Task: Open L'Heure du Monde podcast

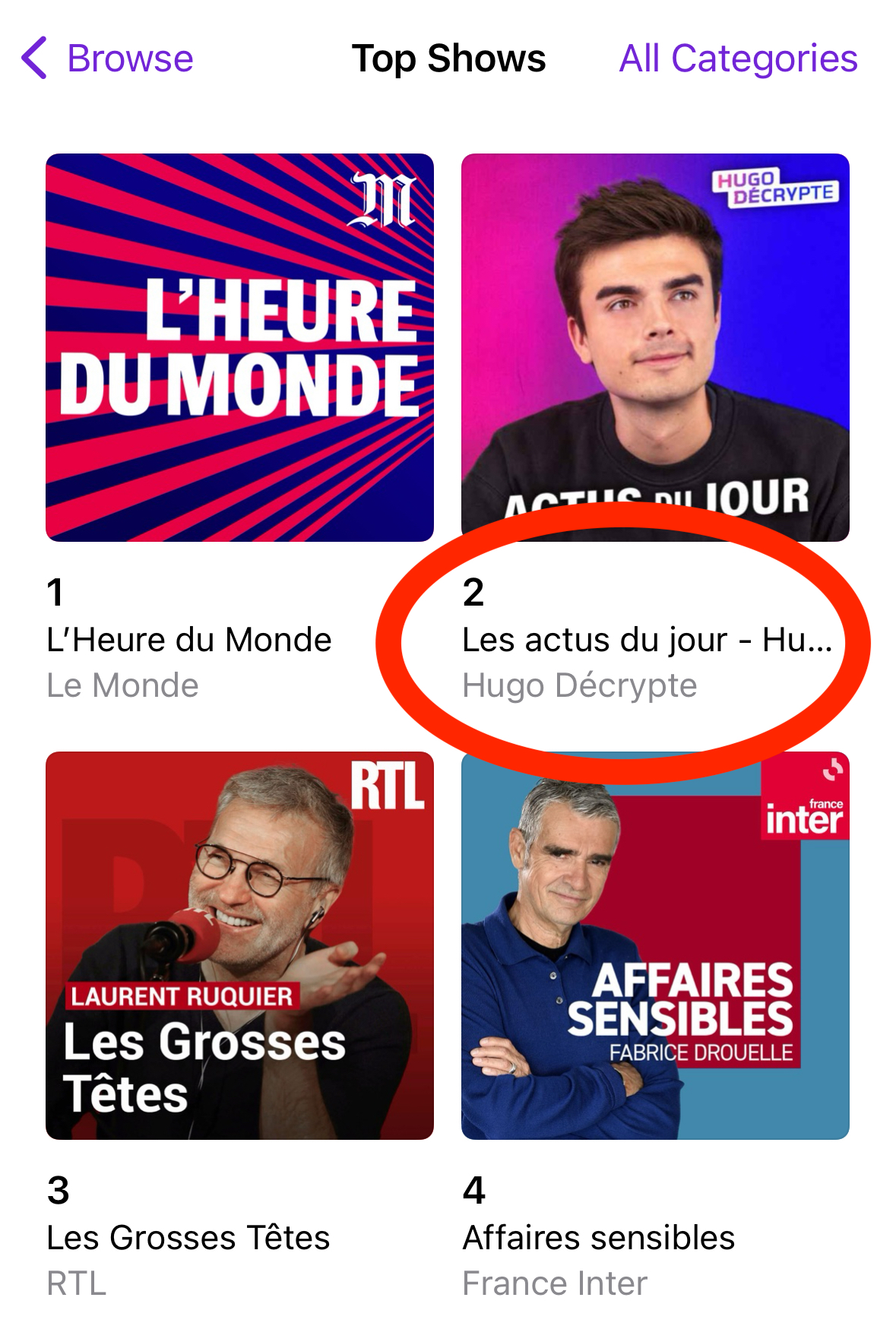Action: pos(239,348)
